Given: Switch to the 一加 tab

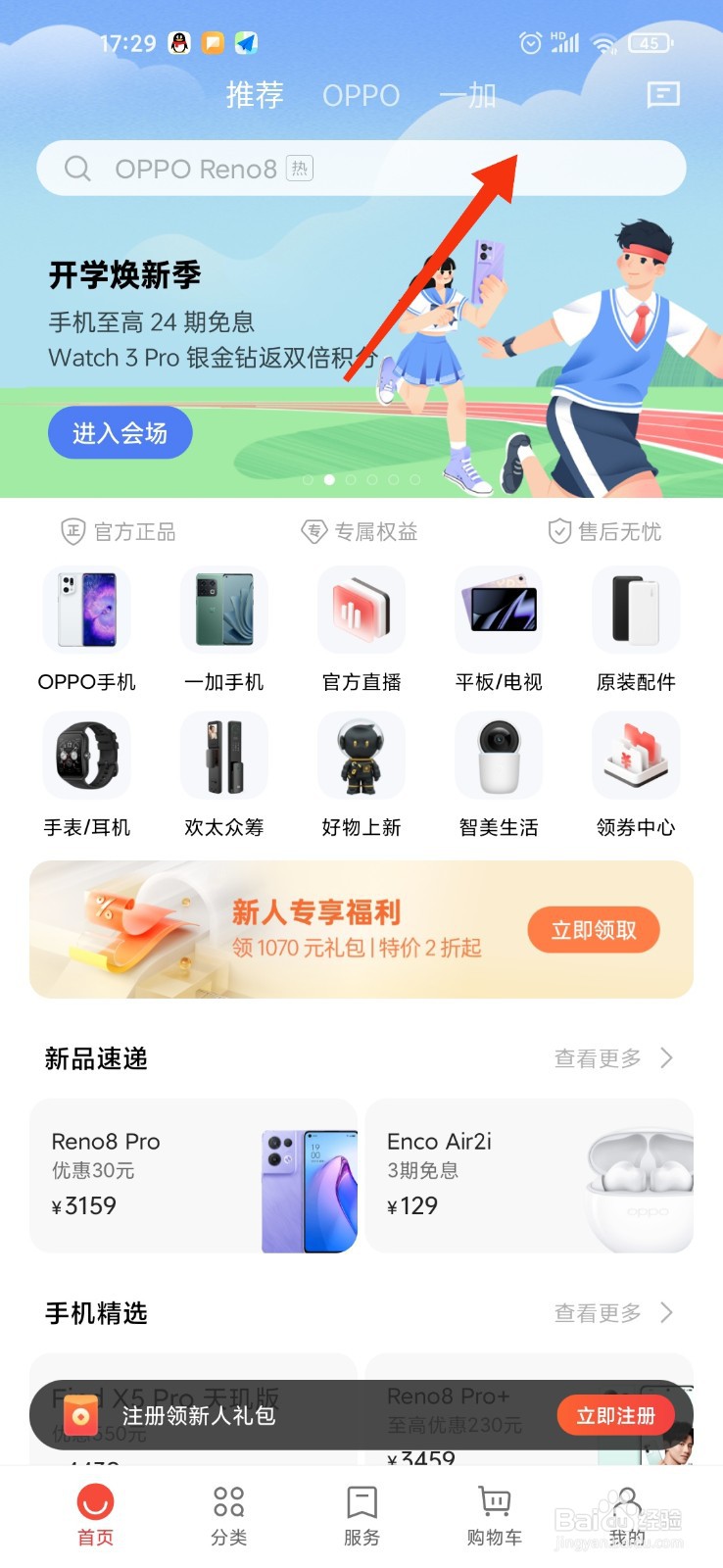Looking at the screenshot, I should 467,95.
